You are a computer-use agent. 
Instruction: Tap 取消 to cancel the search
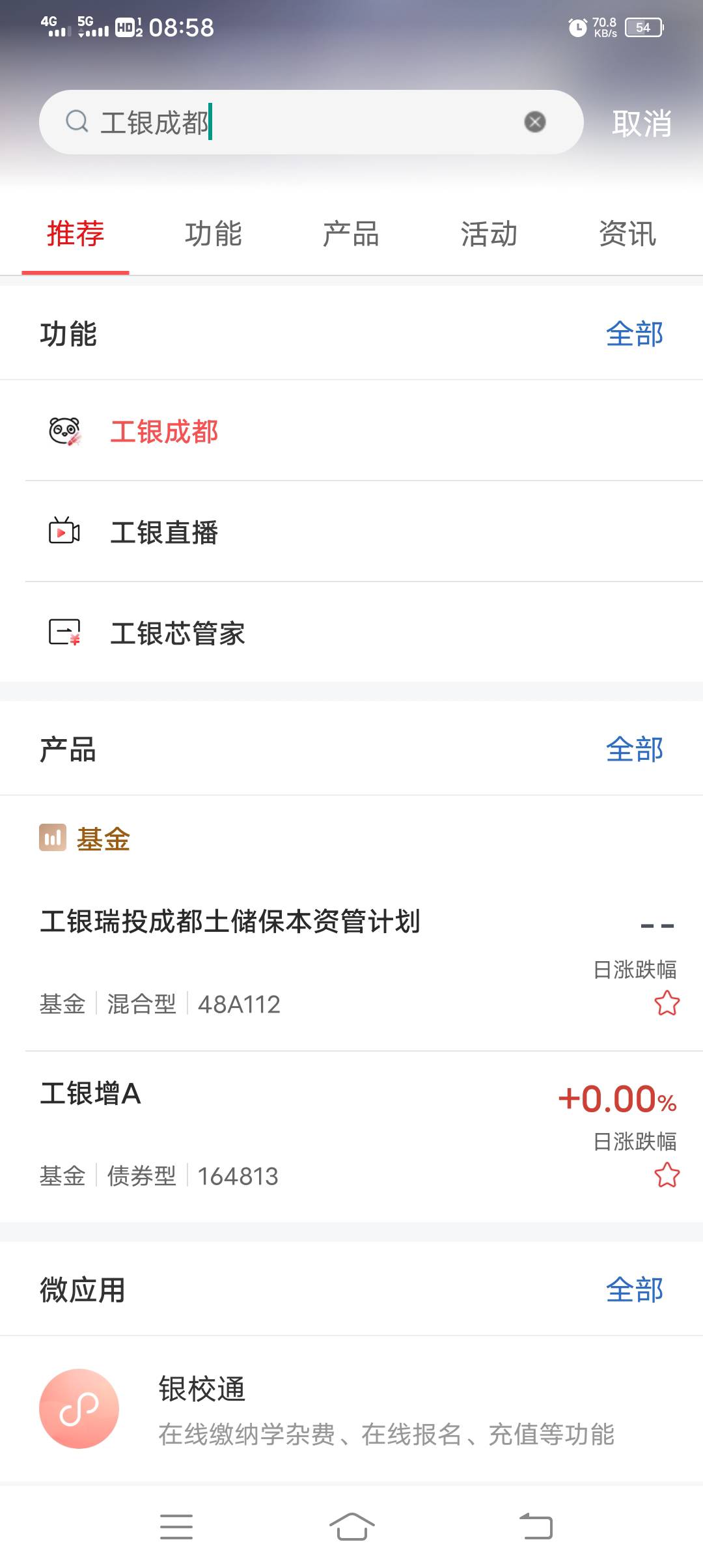[x=641, y=123]
